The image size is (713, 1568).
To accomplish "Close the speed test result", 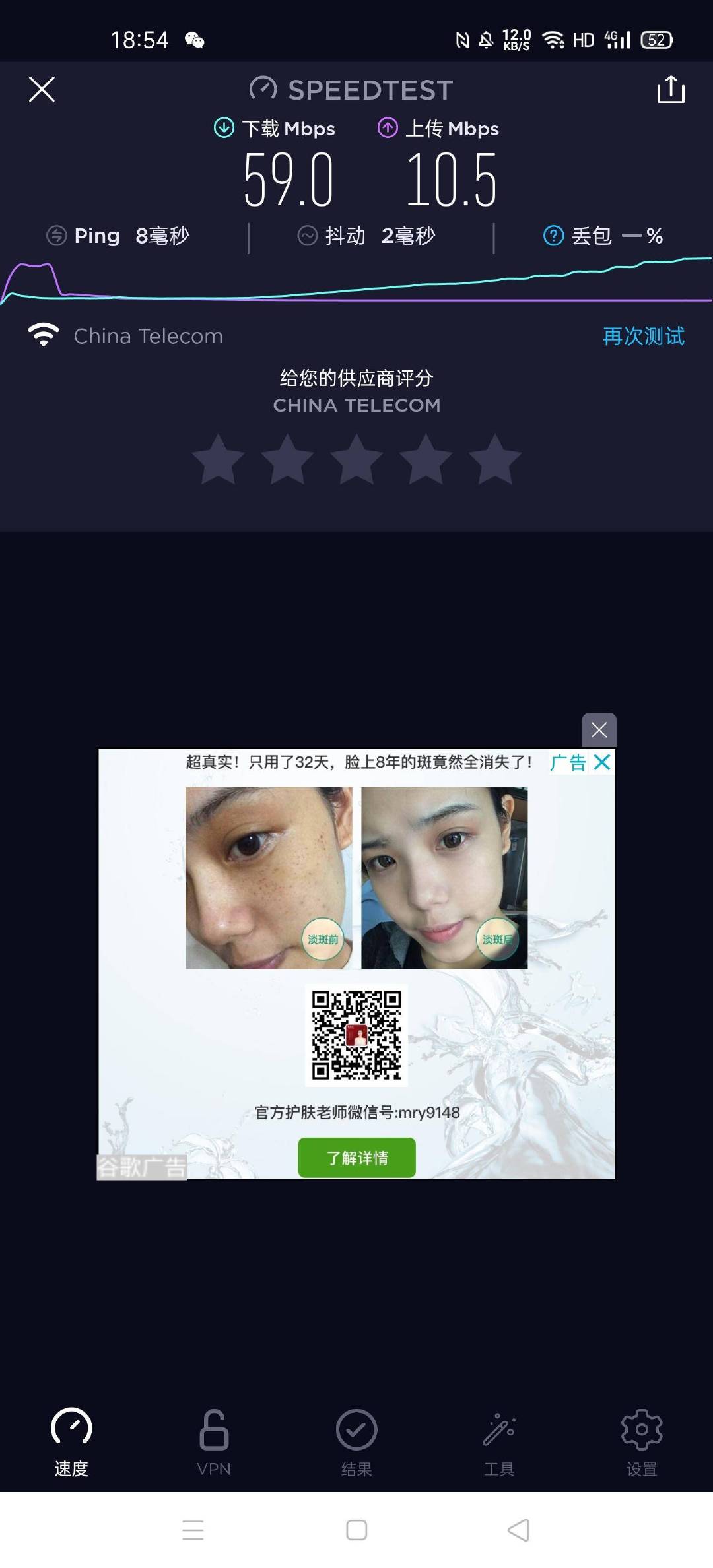I will 42,89.
